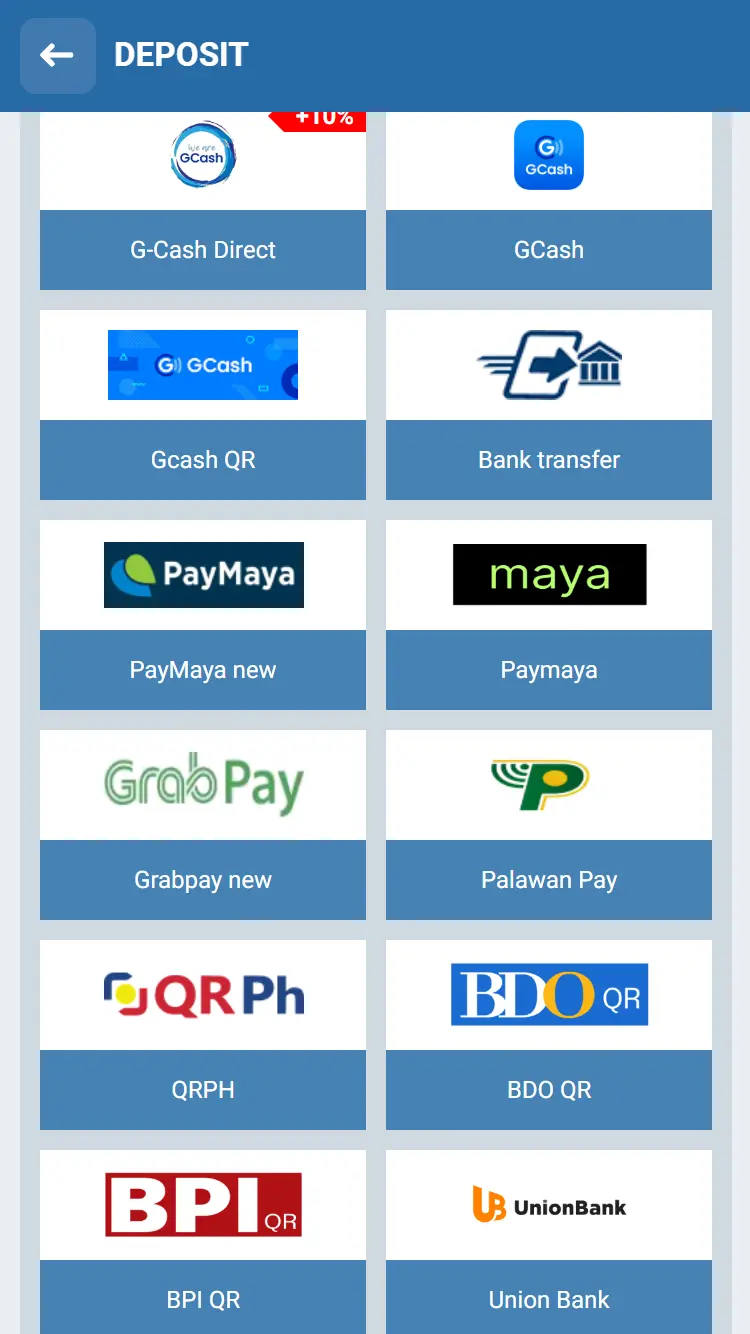
Task: Open the G-Cash Direct deposit method
Action: coord(203,249)
